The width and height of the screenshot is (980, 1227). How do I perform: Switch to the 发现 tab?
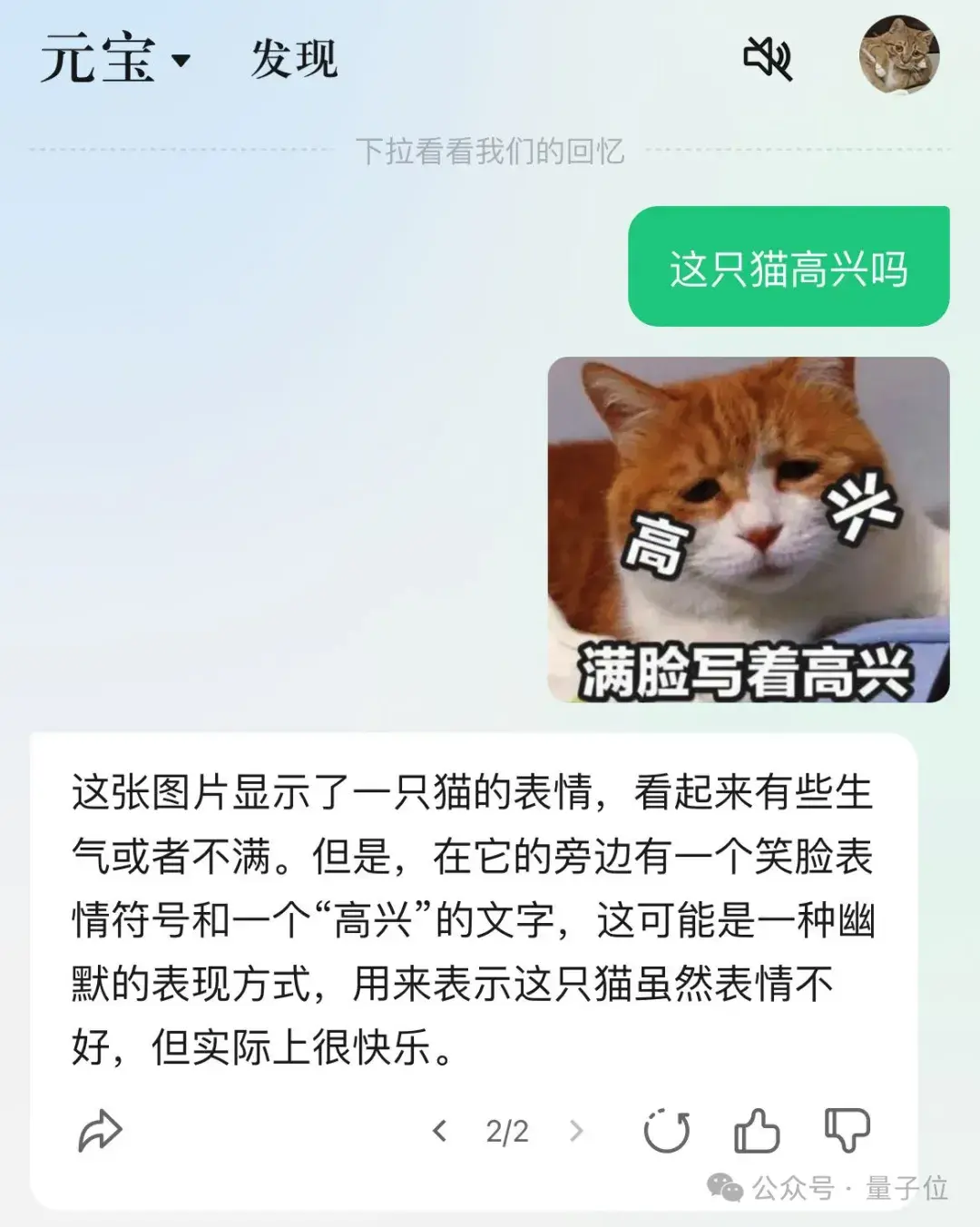[294, 59]
